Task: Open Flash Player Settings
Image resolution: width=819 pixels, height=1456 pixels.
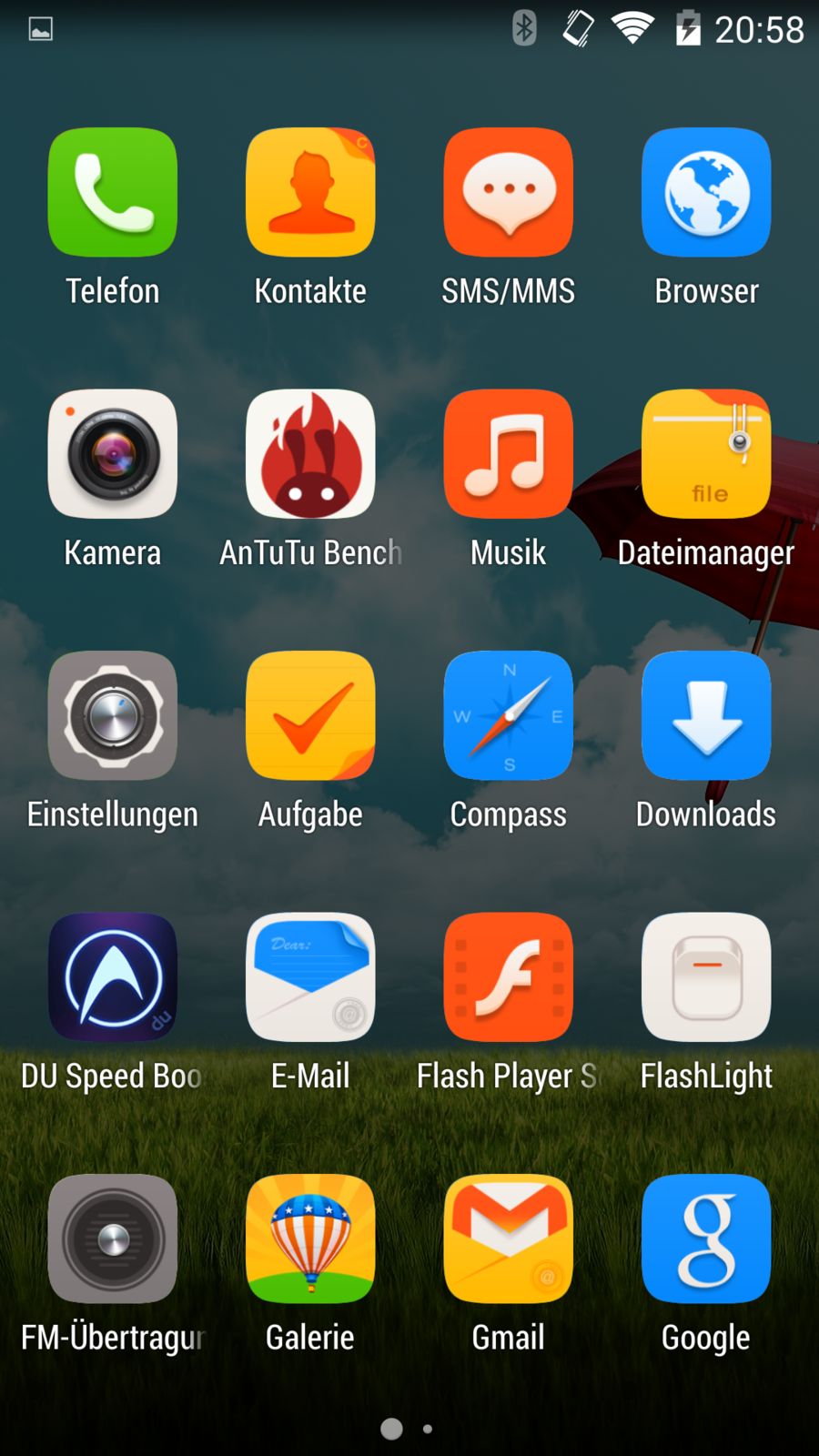Action: click(x=508, y=977)
